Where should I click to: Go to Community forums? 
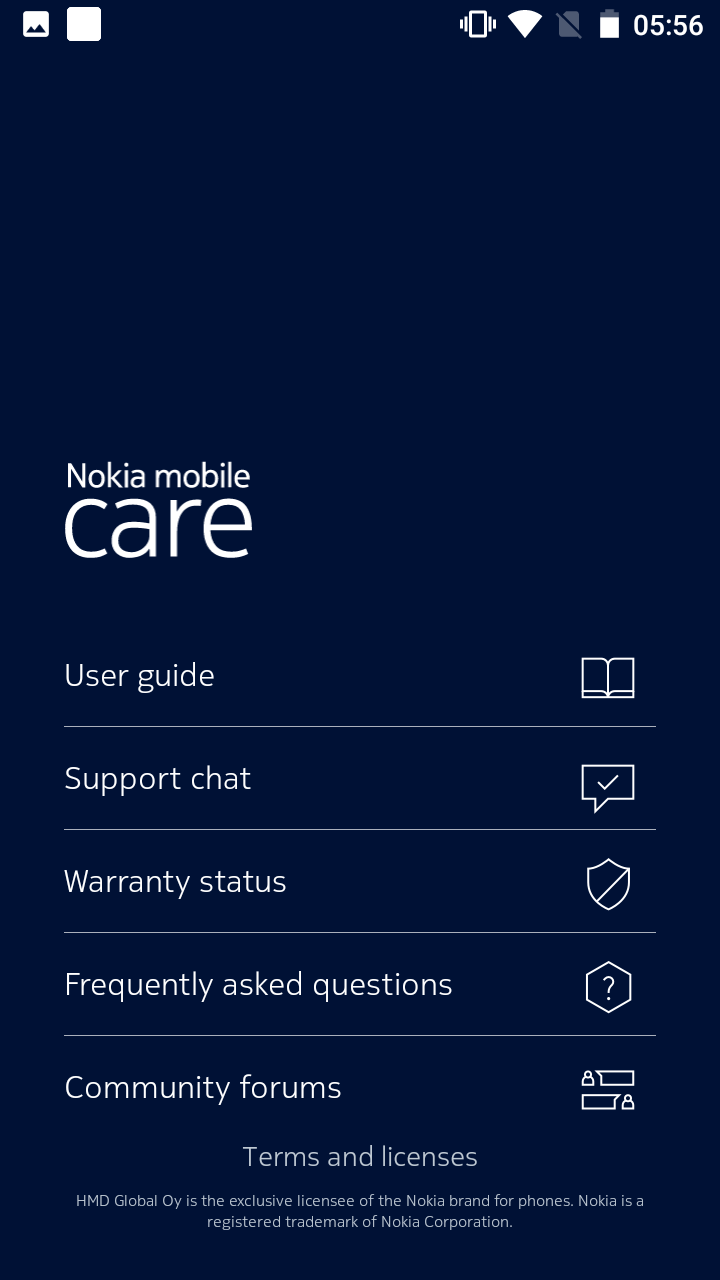pos(360,1088)
